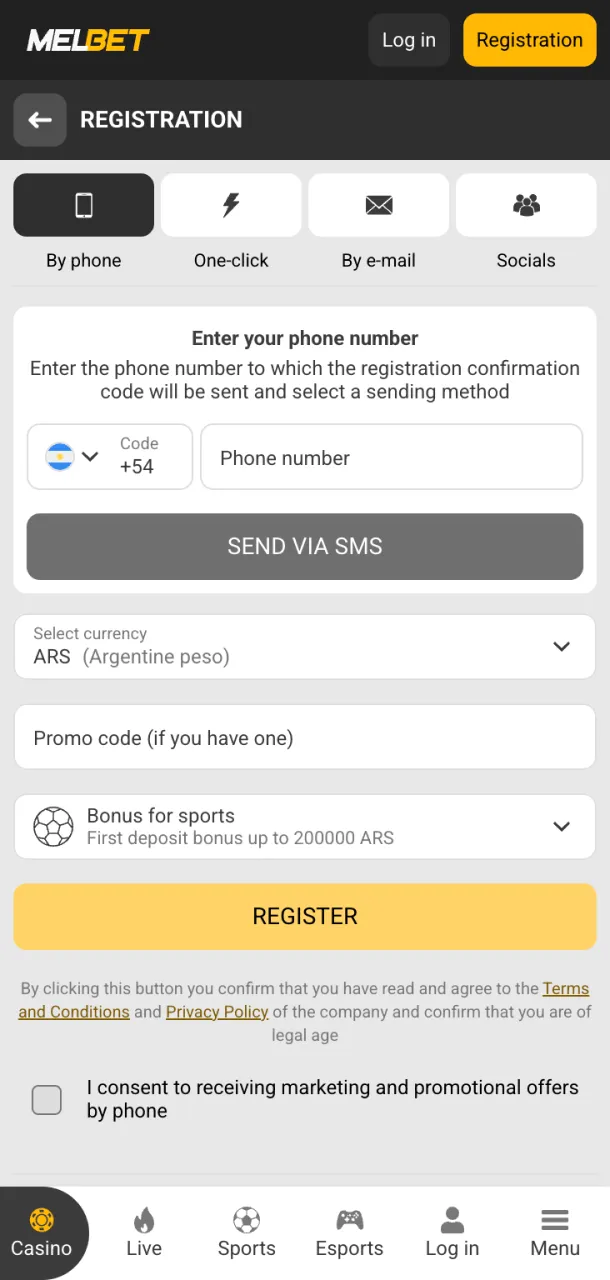Open the Privacy Policy link
This screenshot has height=1280, width=610.
tap(217, 1012)
